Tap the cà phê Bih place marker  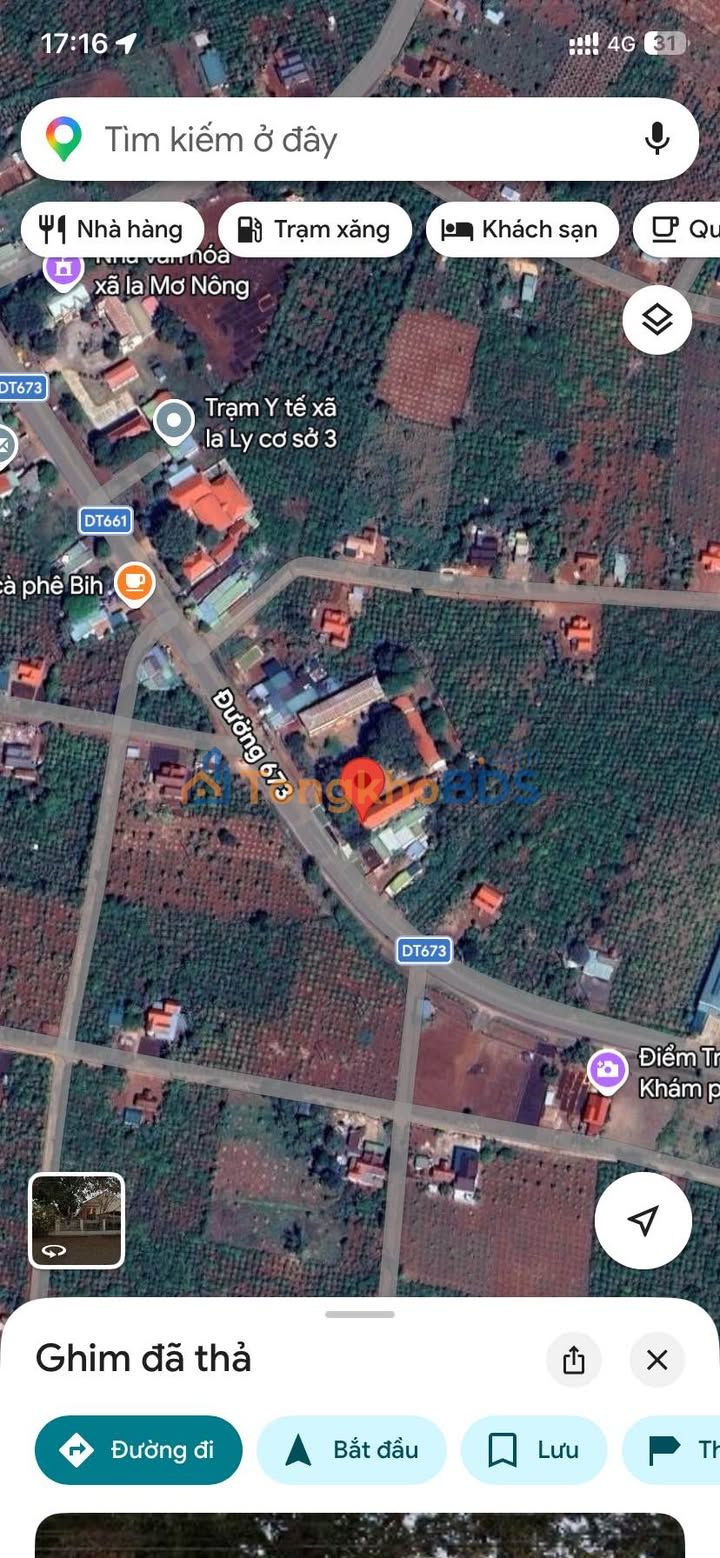(x=134, y=585)
